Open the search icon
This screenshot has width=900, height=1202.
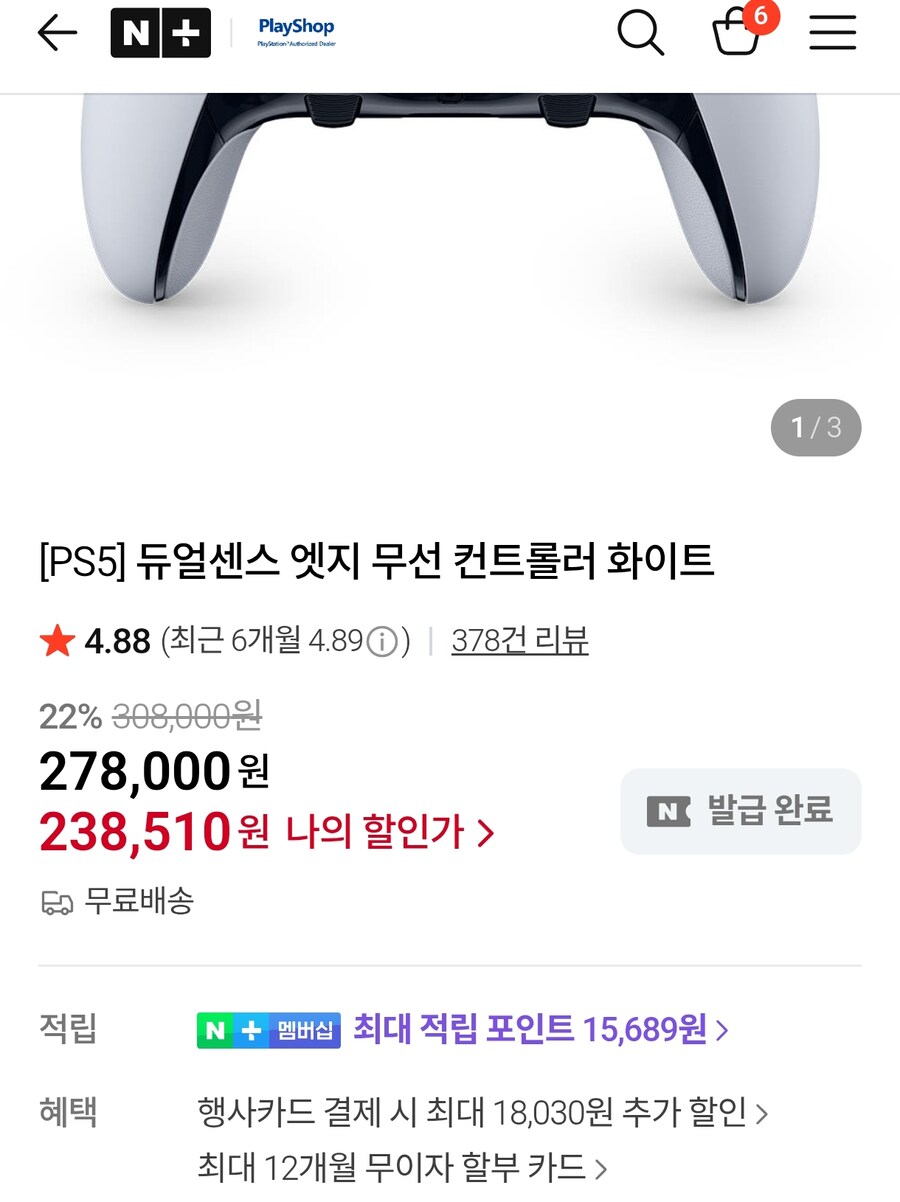point(640,33)
